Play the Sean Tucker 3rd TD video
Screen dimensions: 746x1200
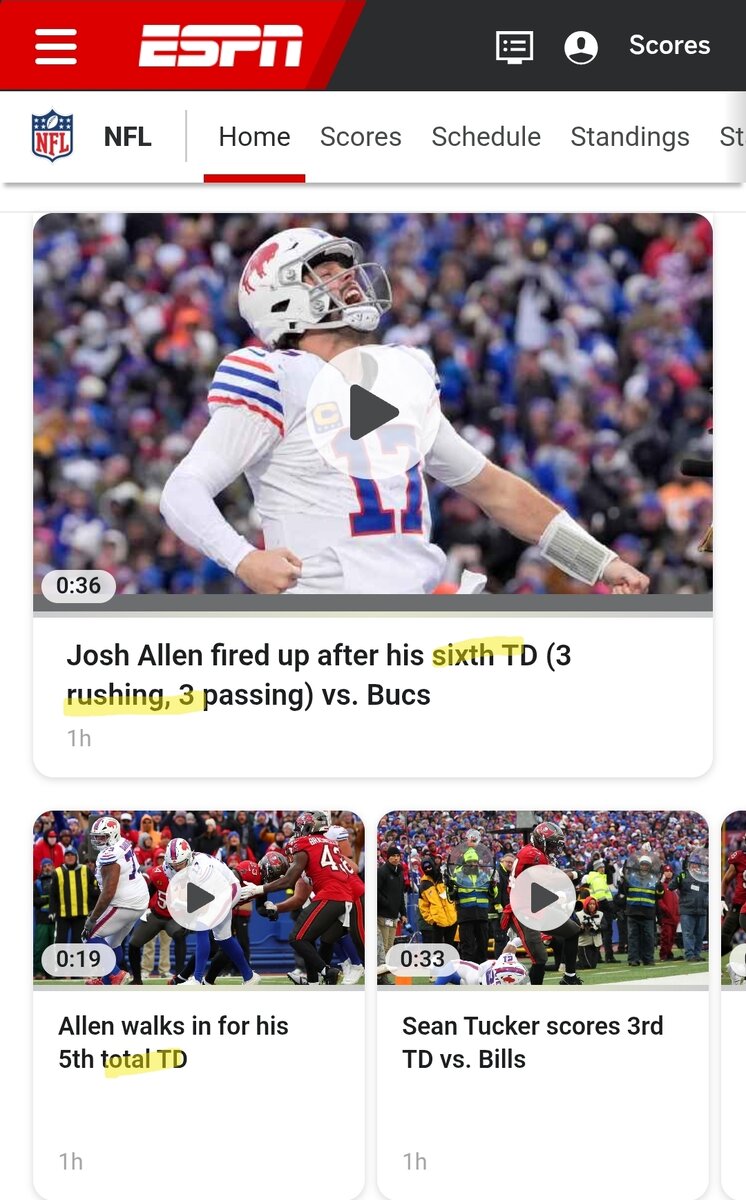tap(543, 898)
